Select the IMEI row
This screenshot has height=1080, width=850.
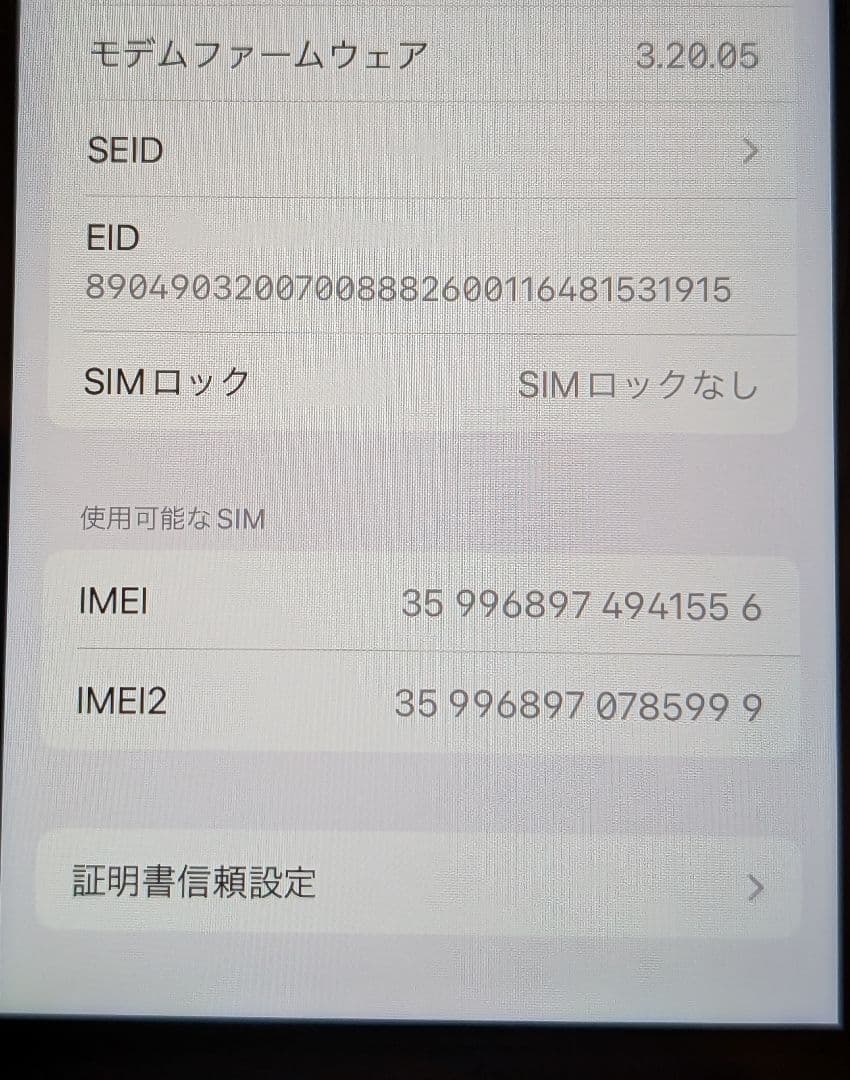[420, 605]
